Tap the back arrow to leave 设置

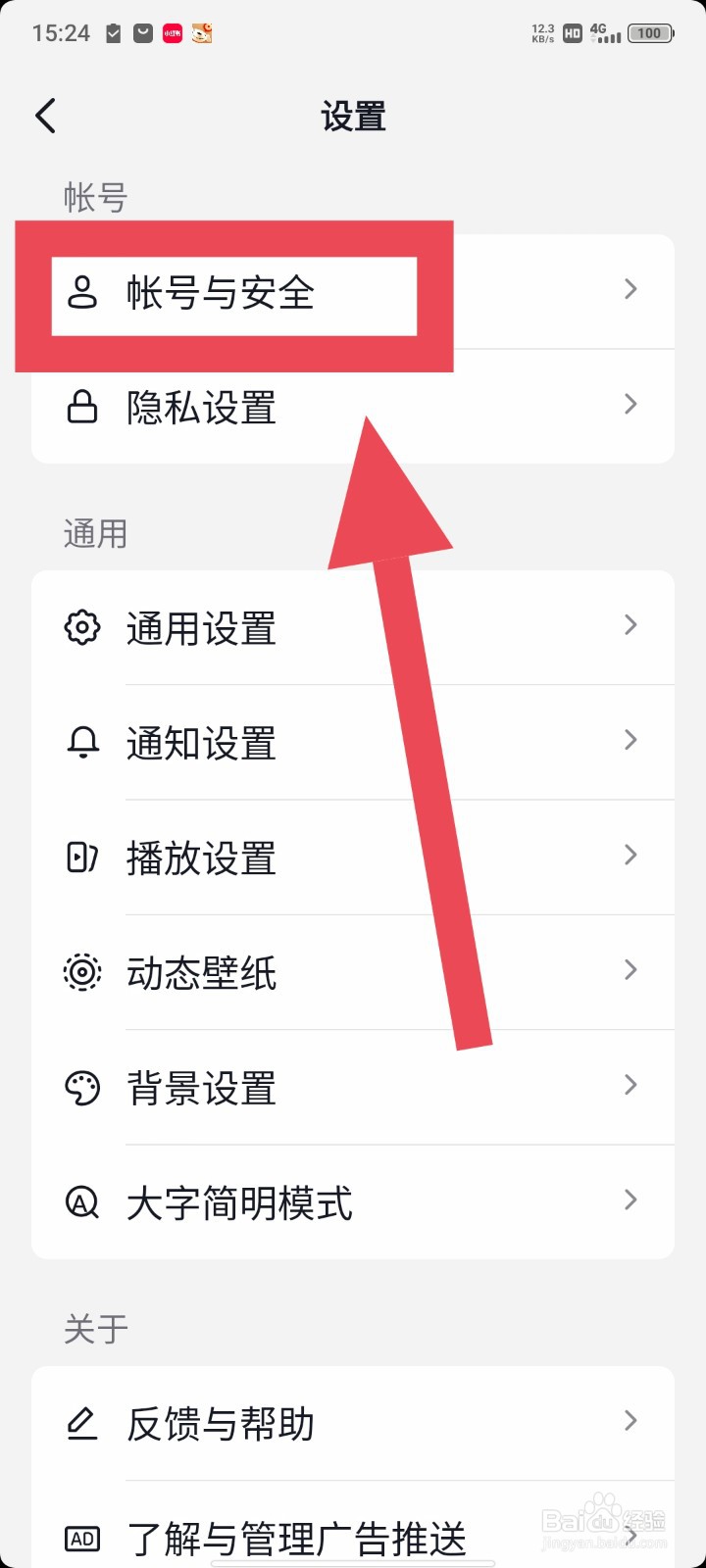[x=45, y=116]
